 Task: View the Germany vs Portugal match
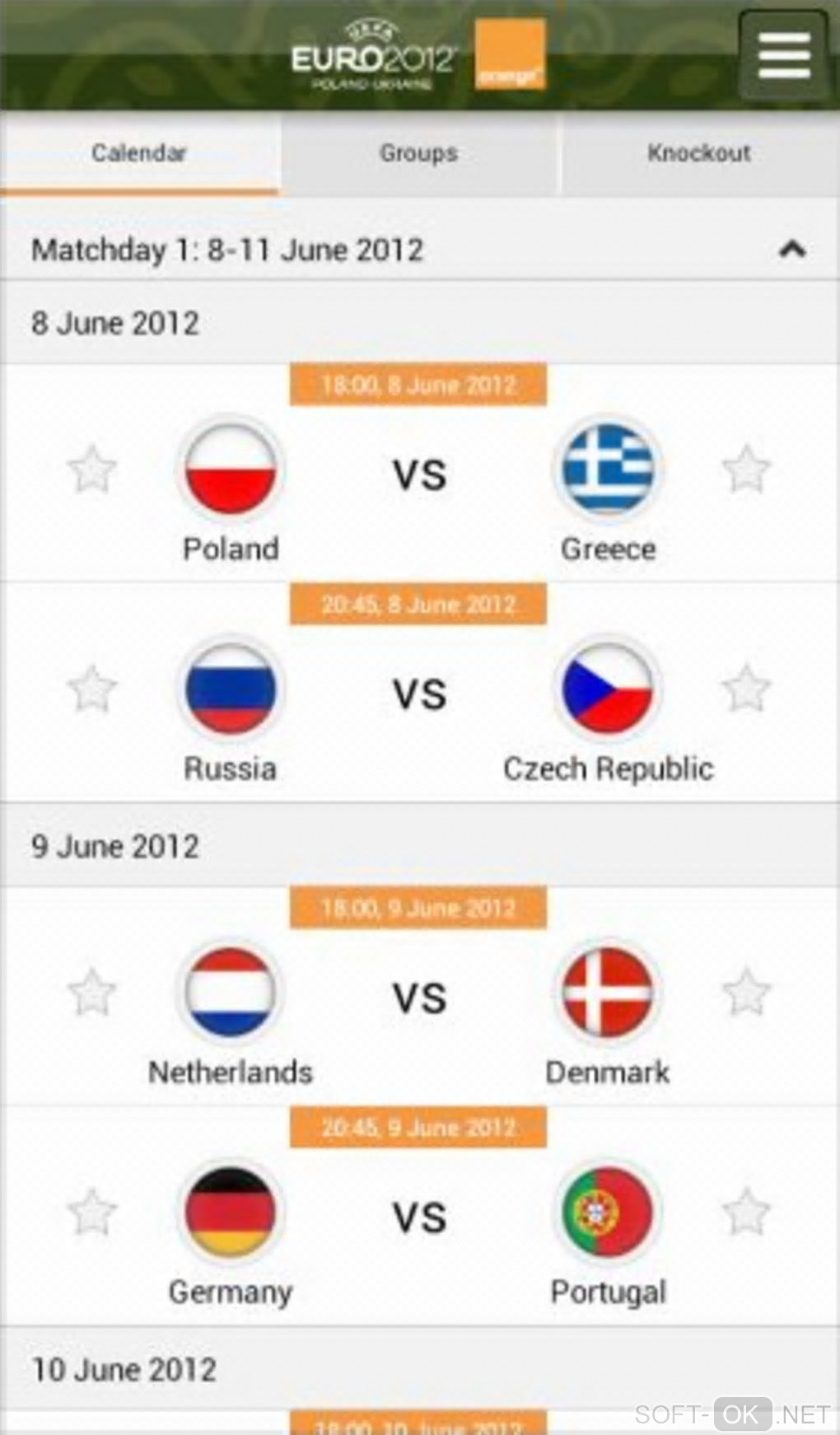(419, 1218)
